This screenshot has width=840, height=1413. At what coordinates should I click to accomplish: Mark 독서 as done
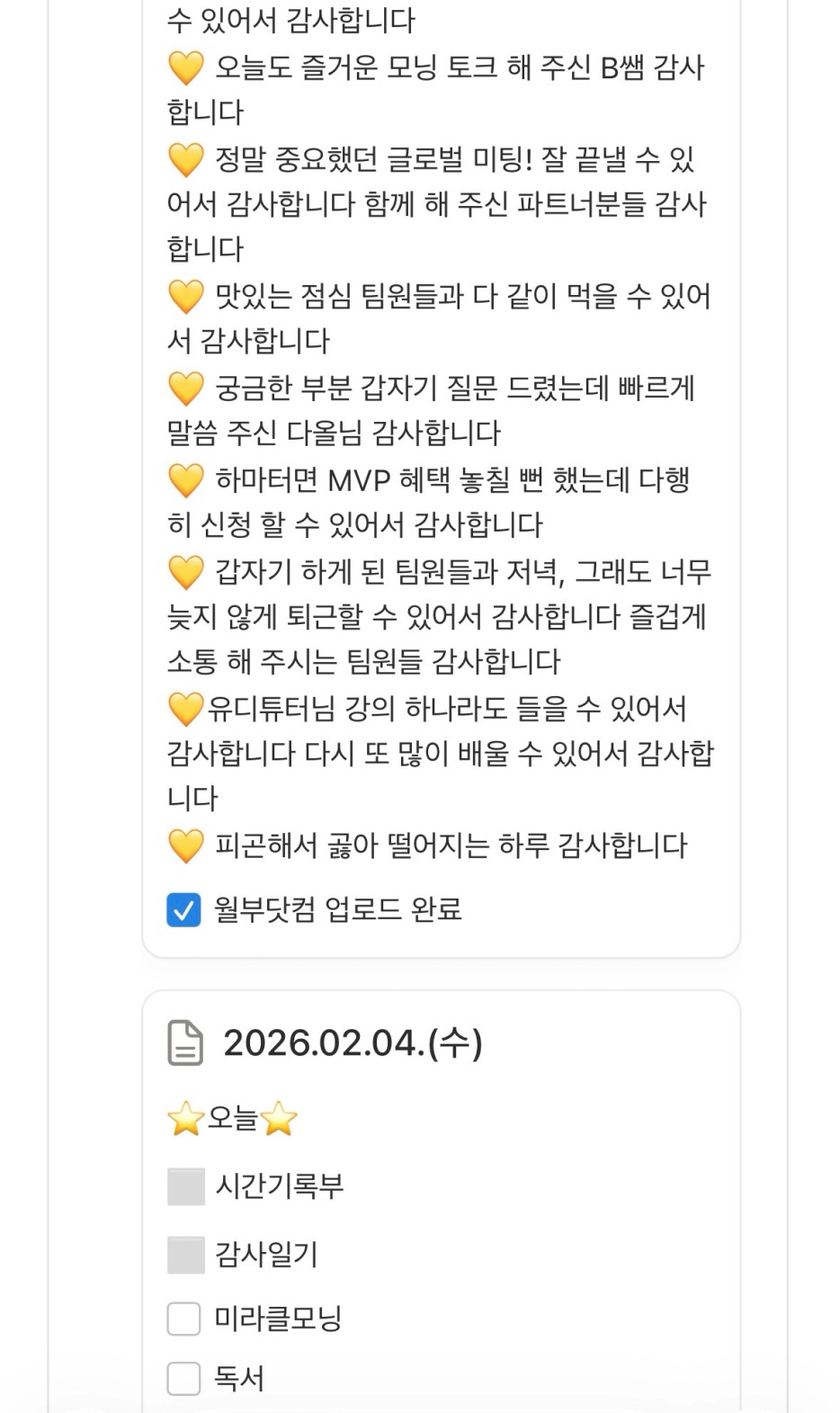(x=184, y=1379)
